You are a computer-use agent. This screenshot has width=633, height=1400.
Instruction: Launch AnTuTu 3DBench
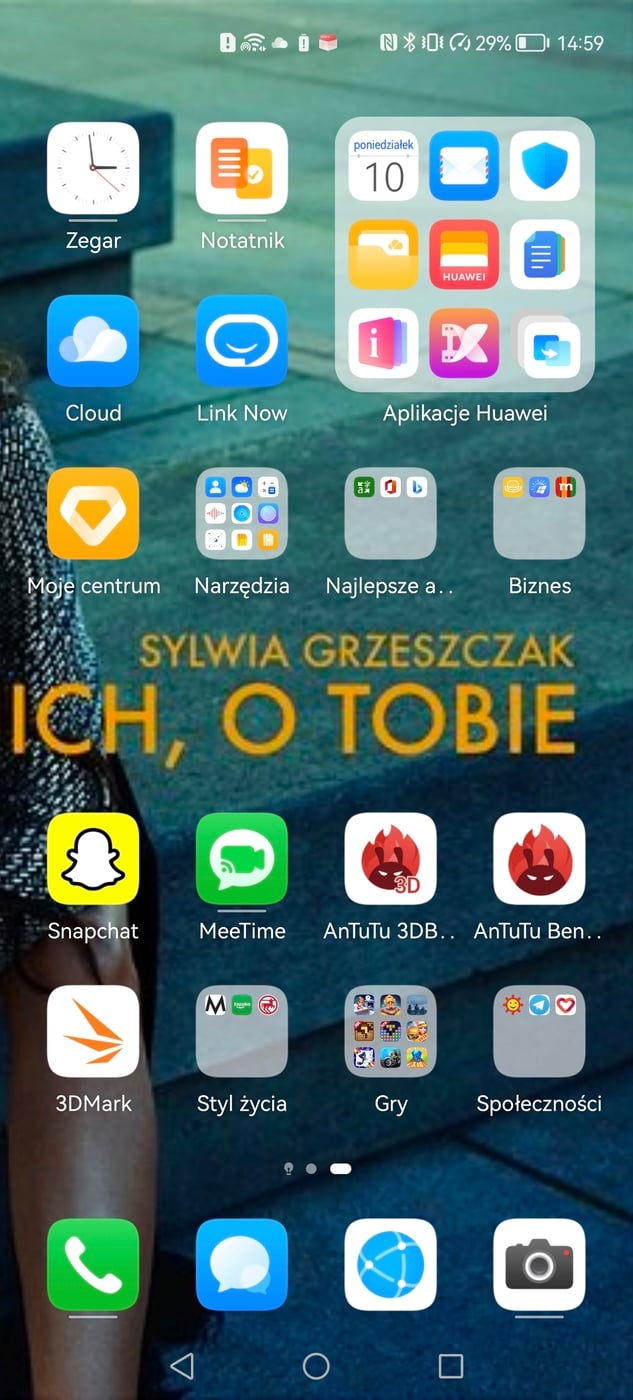click(390, 859)
